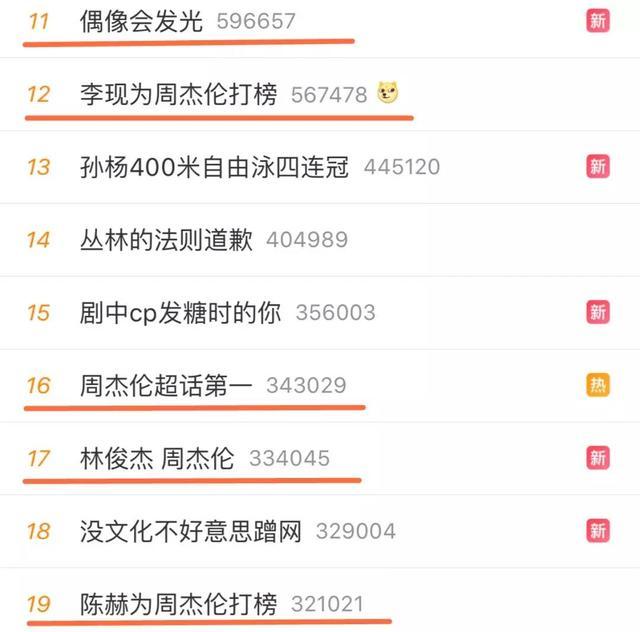Image resolution: width=640 pixels, height=632 pixels.
Task: View the topic 没文化不好意思蹭网
Action: (190, 531)
